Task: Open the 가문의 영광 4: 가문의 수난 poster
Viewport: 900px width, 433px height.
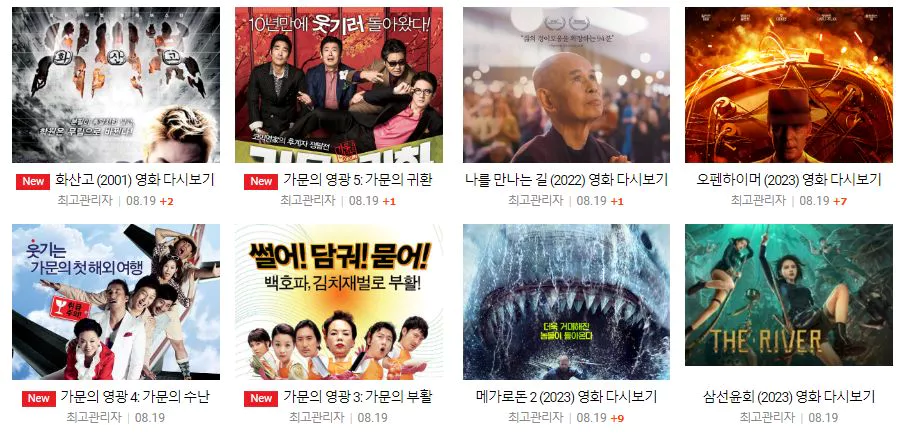Action: point(115,302)
